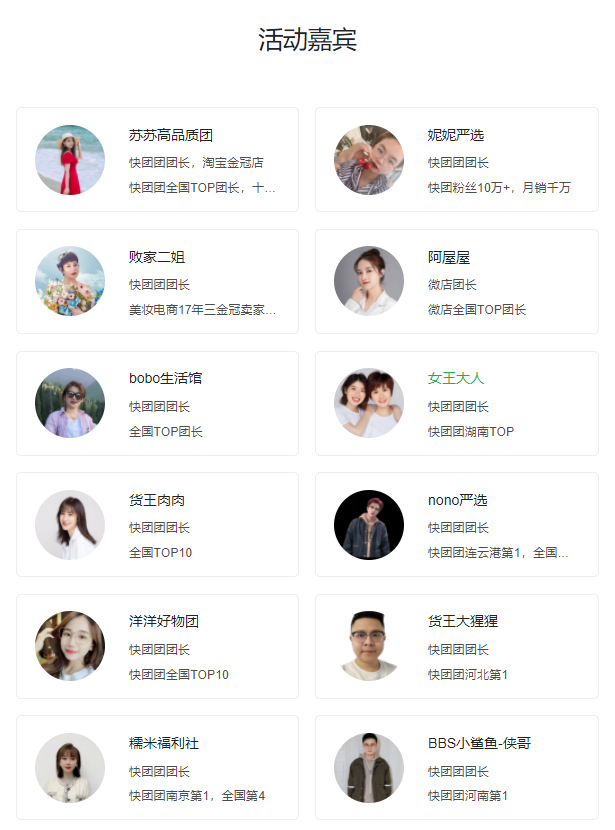Open the BBS小鲨鱼-侠哥 guest card
Image resolution: width=615 pixels, height=830 pixels.
pos(456,768)
